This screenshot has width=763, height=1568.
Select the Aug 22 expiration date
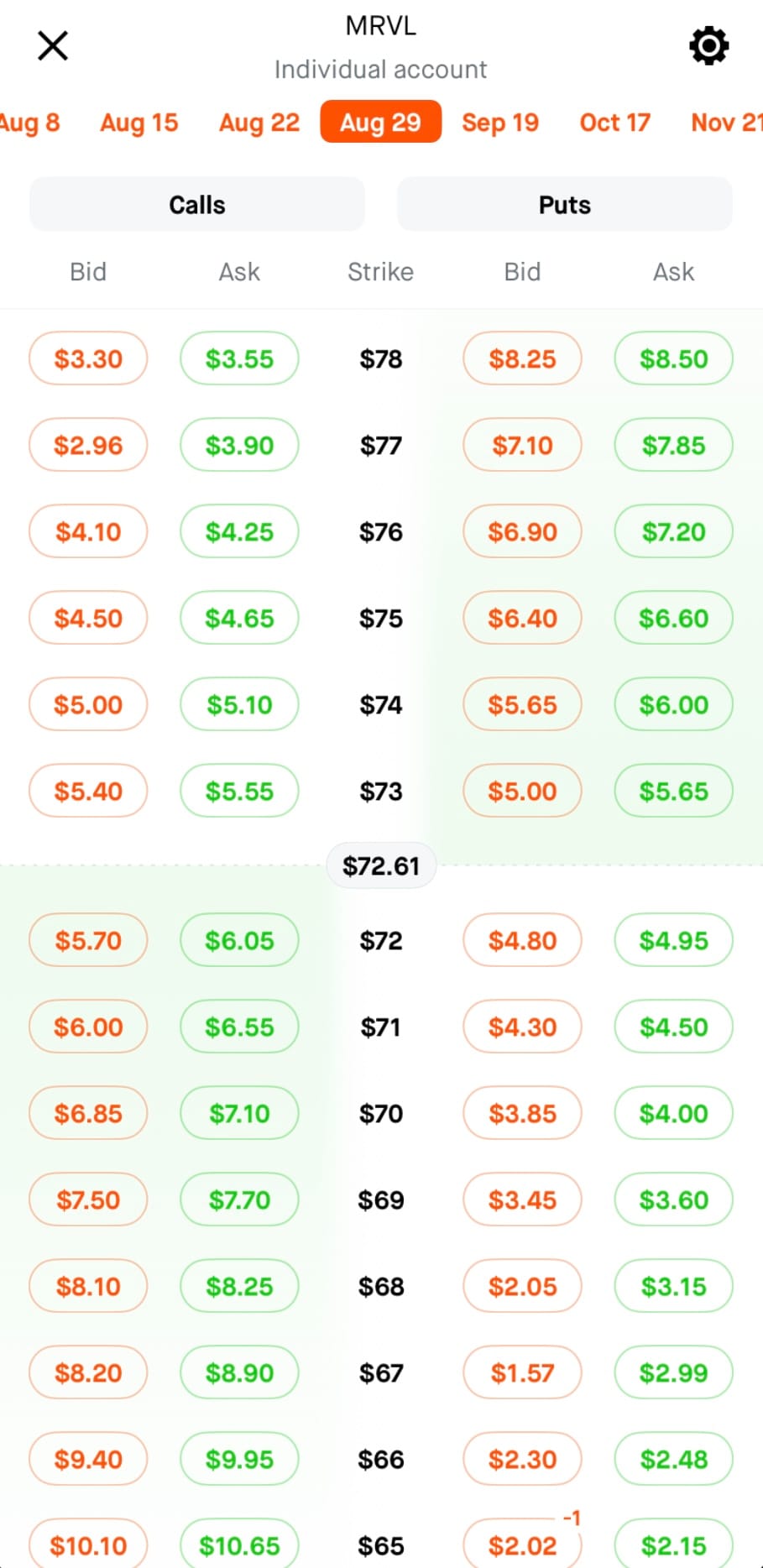pyautogui.click(x=259, y=123)
